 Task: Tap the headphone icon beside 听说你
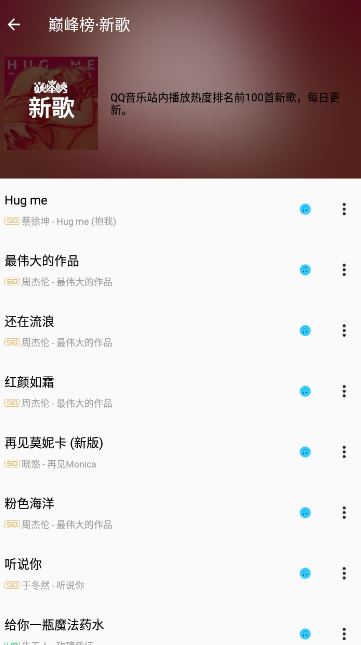(x=305, y=573)
